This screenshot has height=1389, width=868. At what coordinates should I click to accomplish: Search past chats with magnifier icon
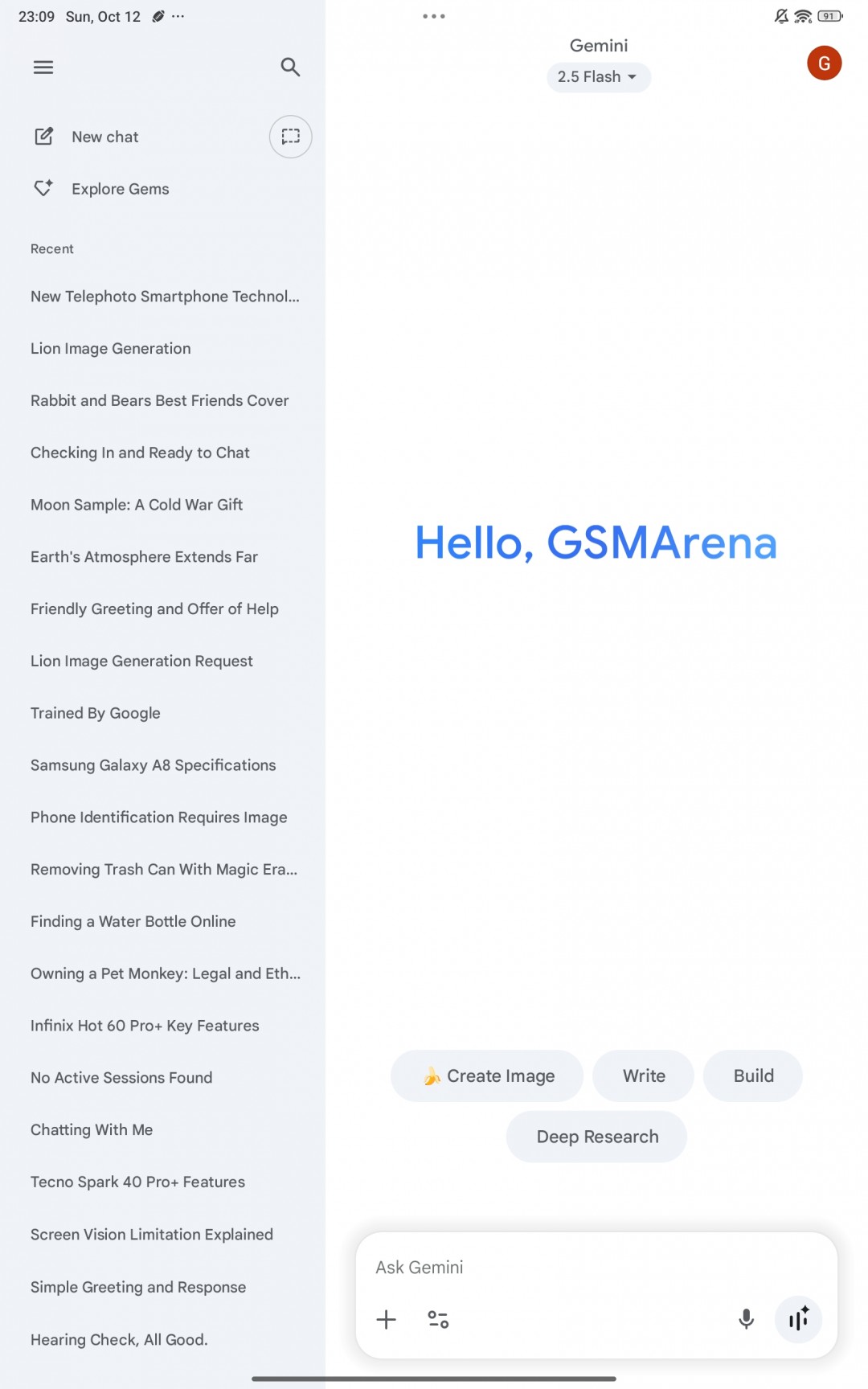point(290,68)
